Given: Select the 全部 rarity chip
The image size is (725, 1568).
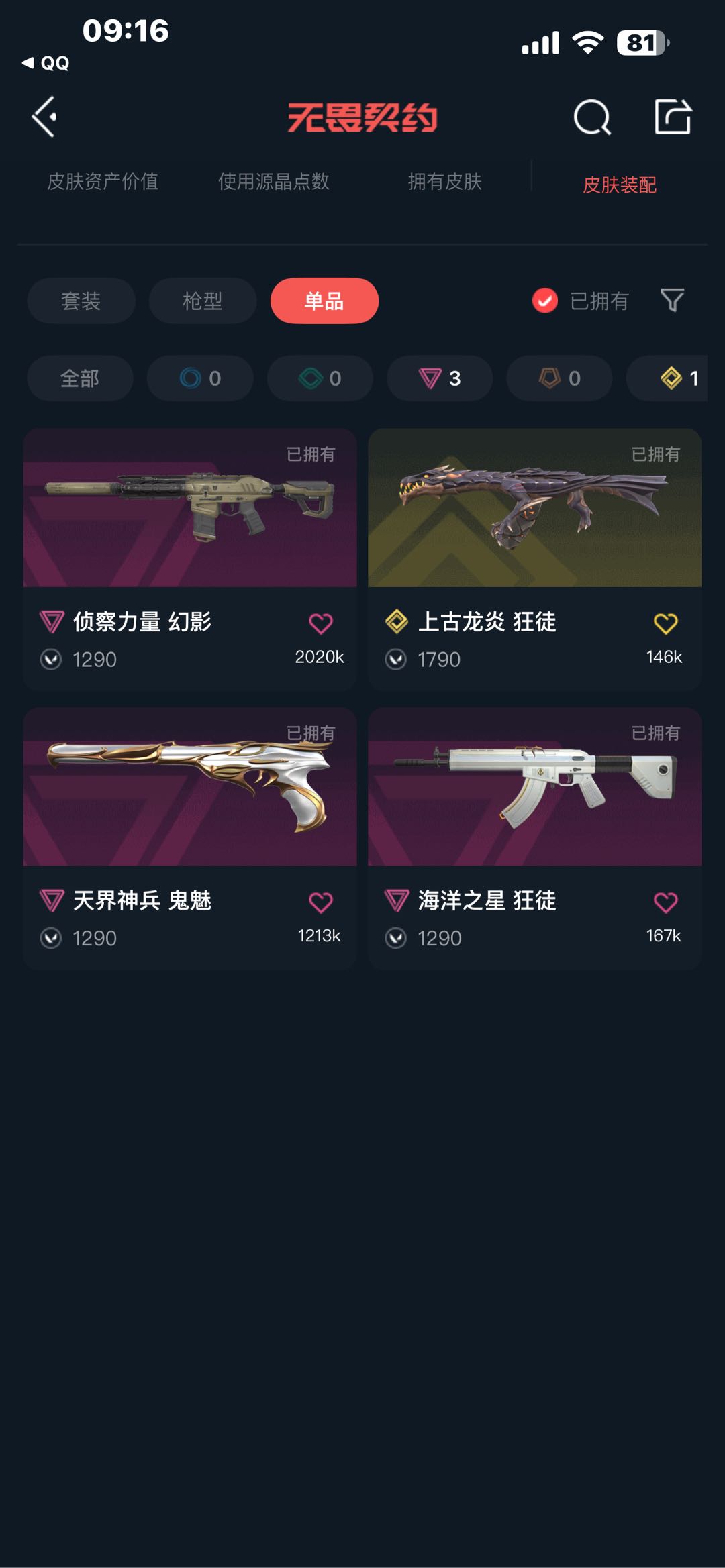Looking at the screenshot, I should click(80, 378).
